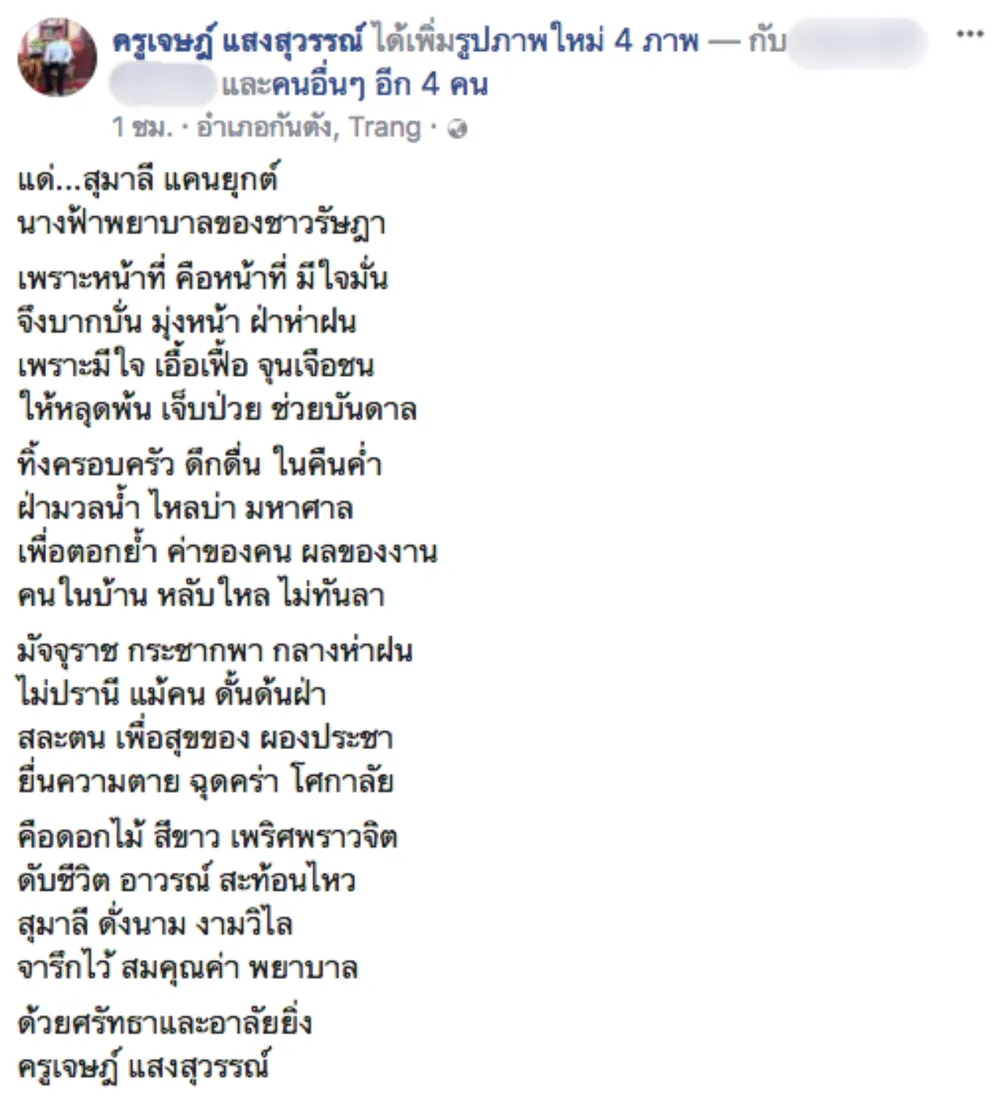Open the 1 ชม. post timestamp

click(136, 129)
